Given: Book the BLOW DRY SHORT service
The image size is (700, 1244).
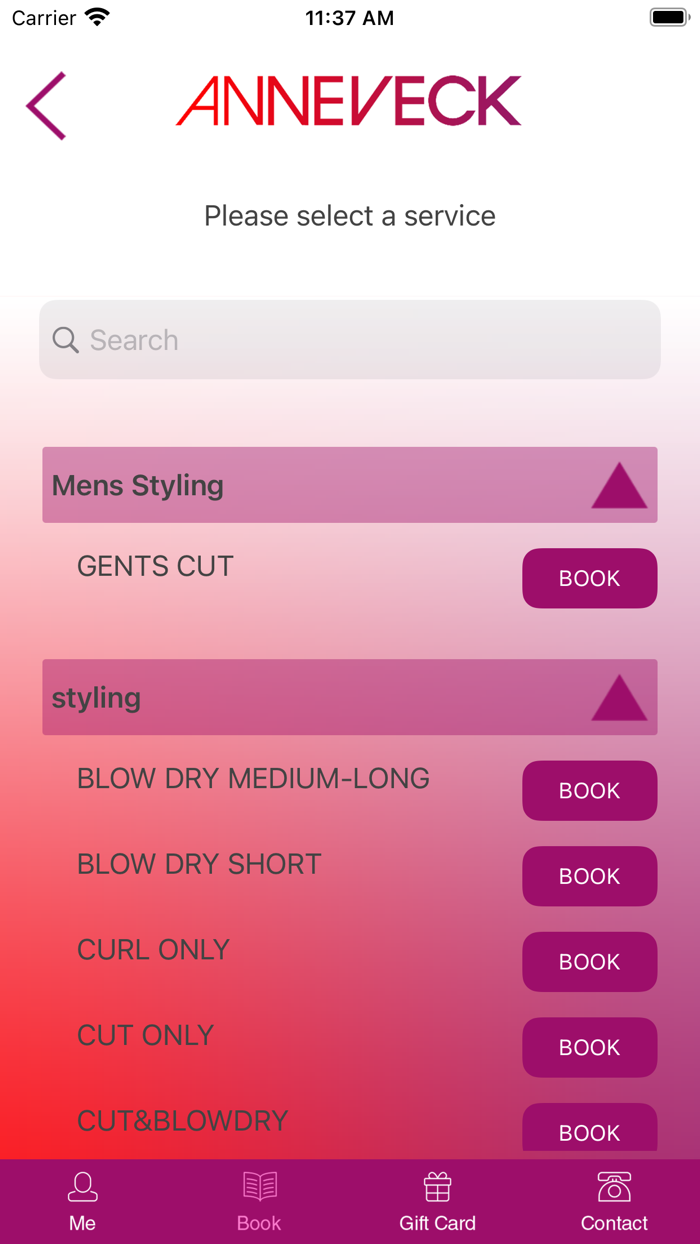Looking at the screenshot, I should pyautogui.click(x=589, y=876).
